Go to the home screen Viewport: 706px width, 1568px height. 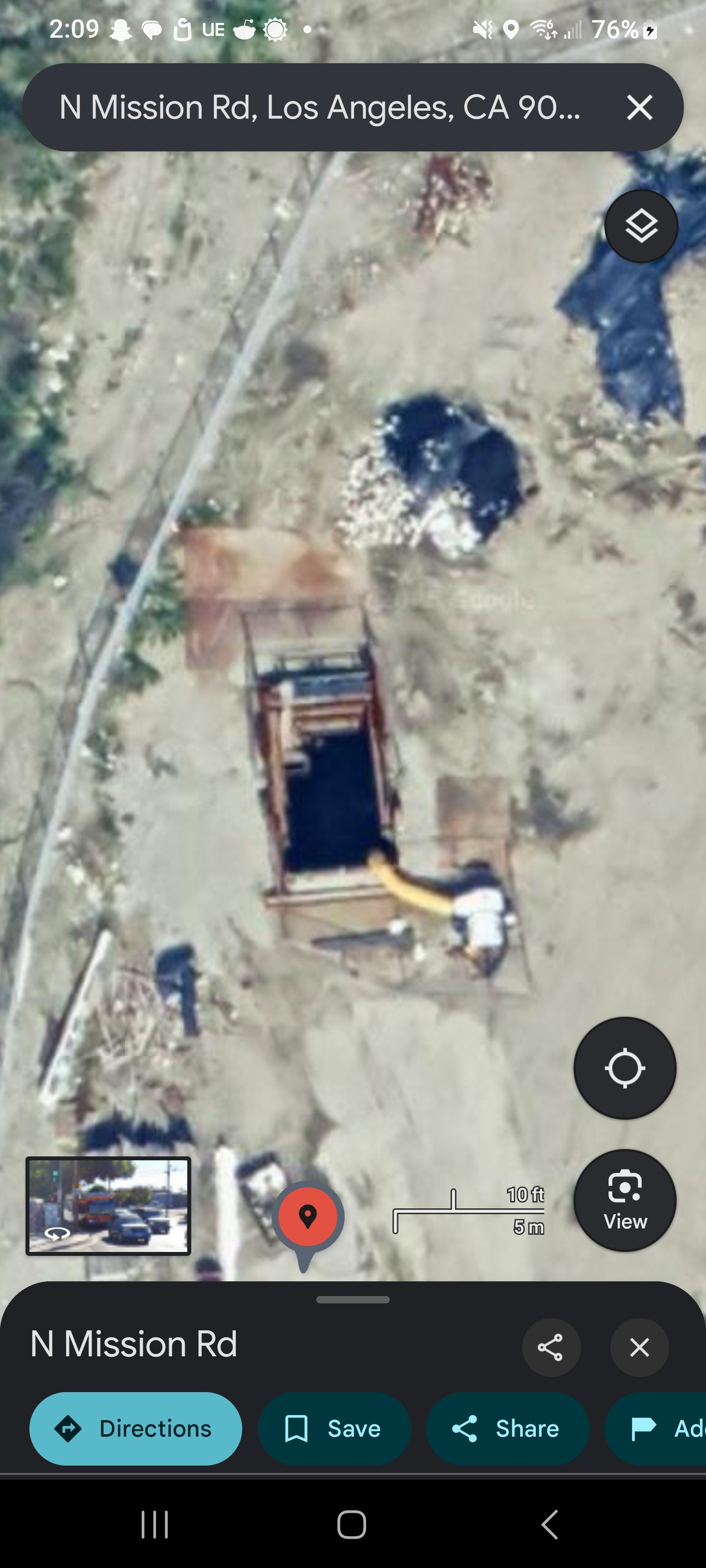[x=352, y=1524]
